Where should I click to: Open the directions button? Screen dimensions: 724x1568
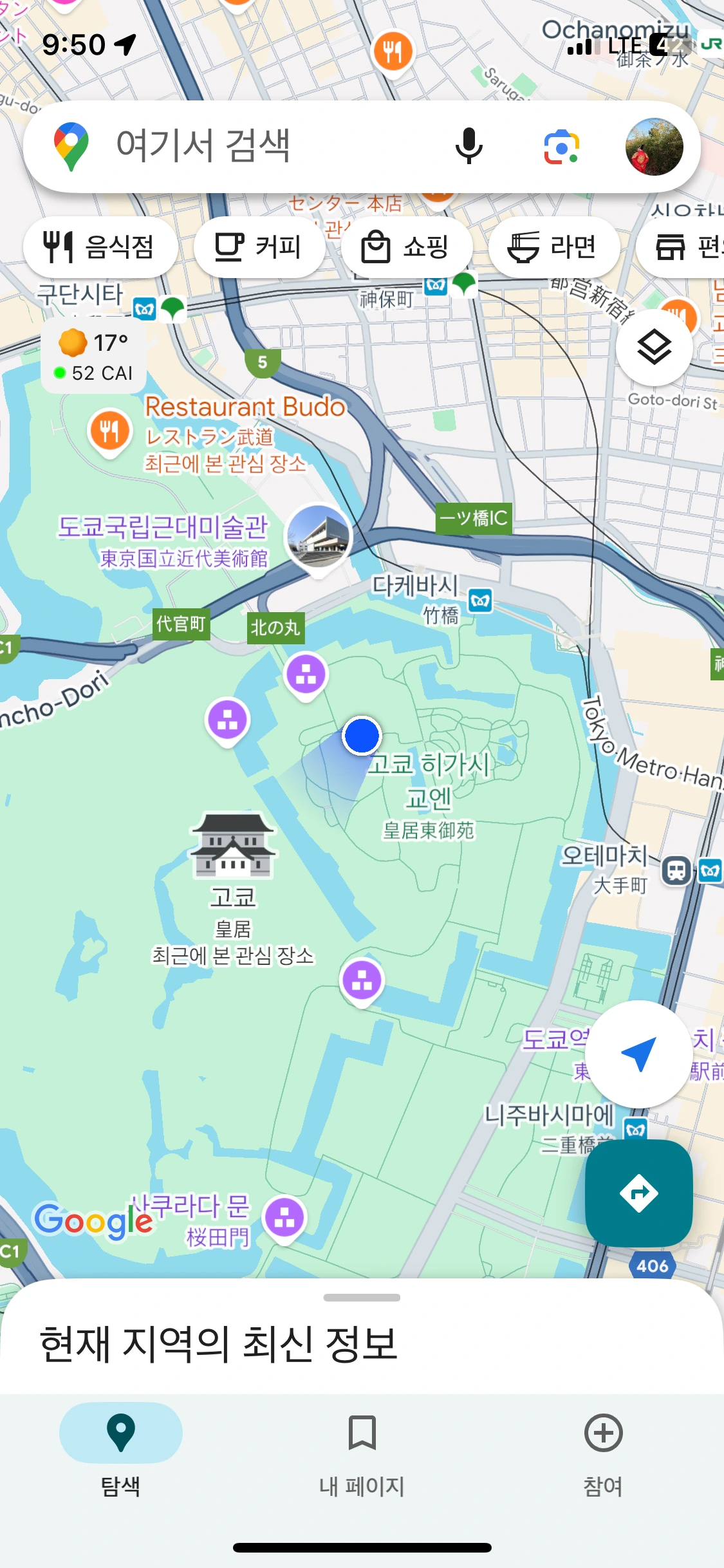(638, 1193)
